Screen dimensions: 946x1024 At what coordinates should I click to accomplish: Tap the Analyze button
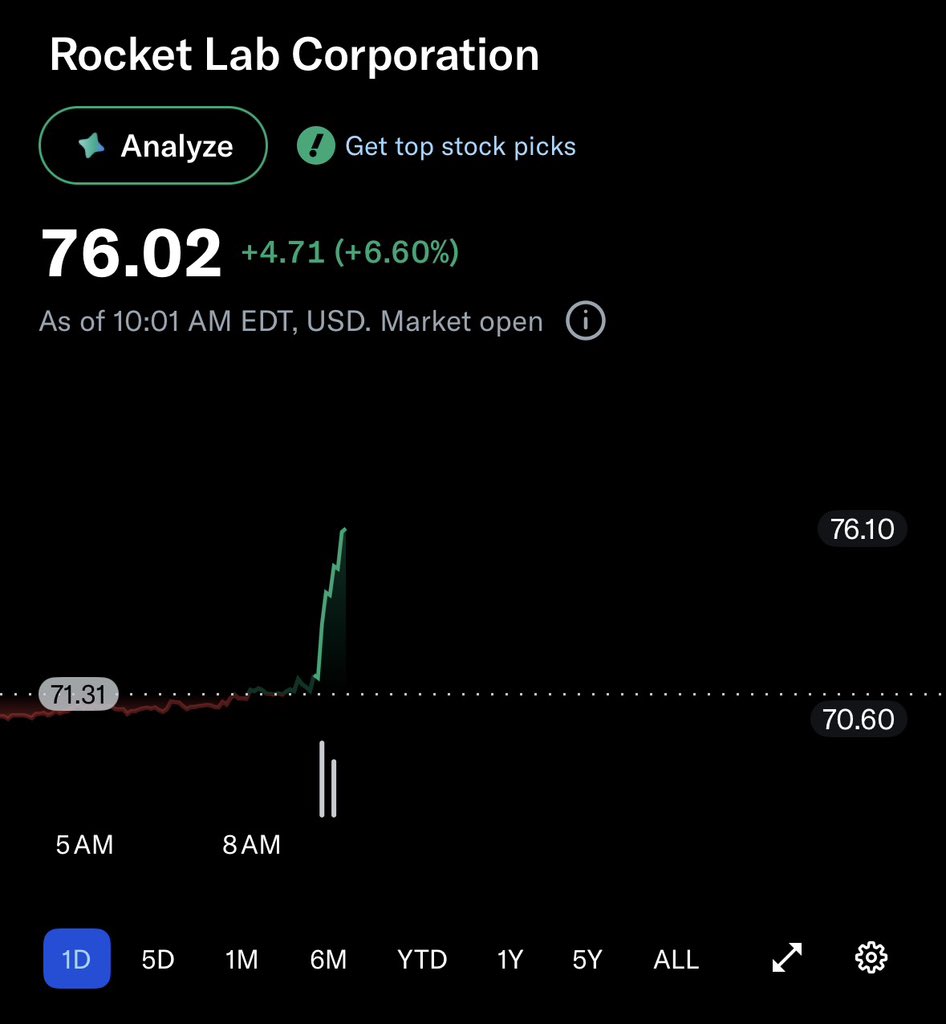click(x=153, y=146)
